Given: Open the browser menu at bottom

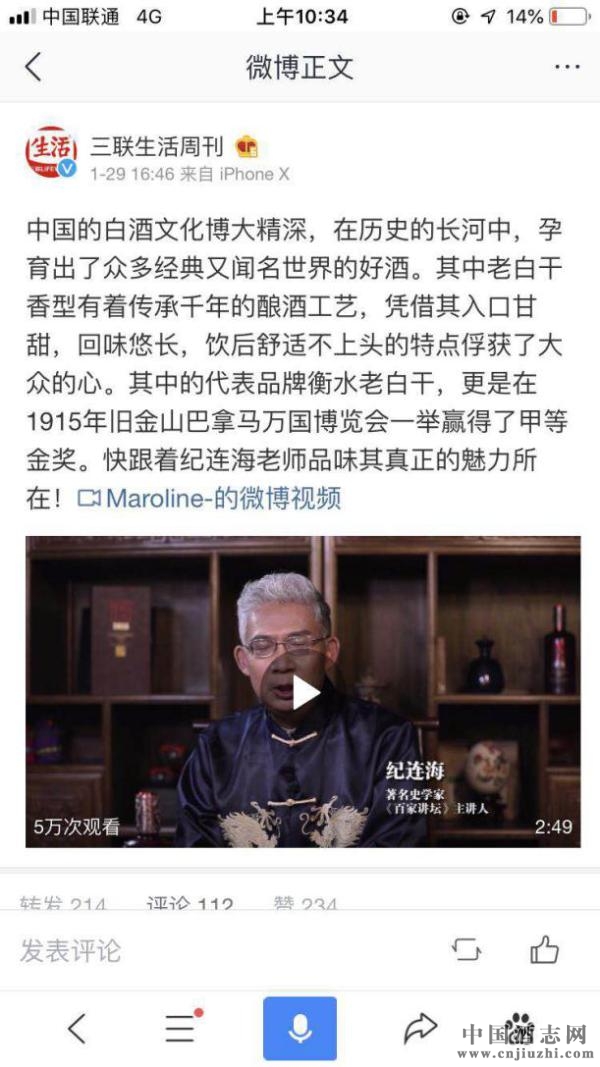Looking at the screenshot, I should click(181, 1028).
